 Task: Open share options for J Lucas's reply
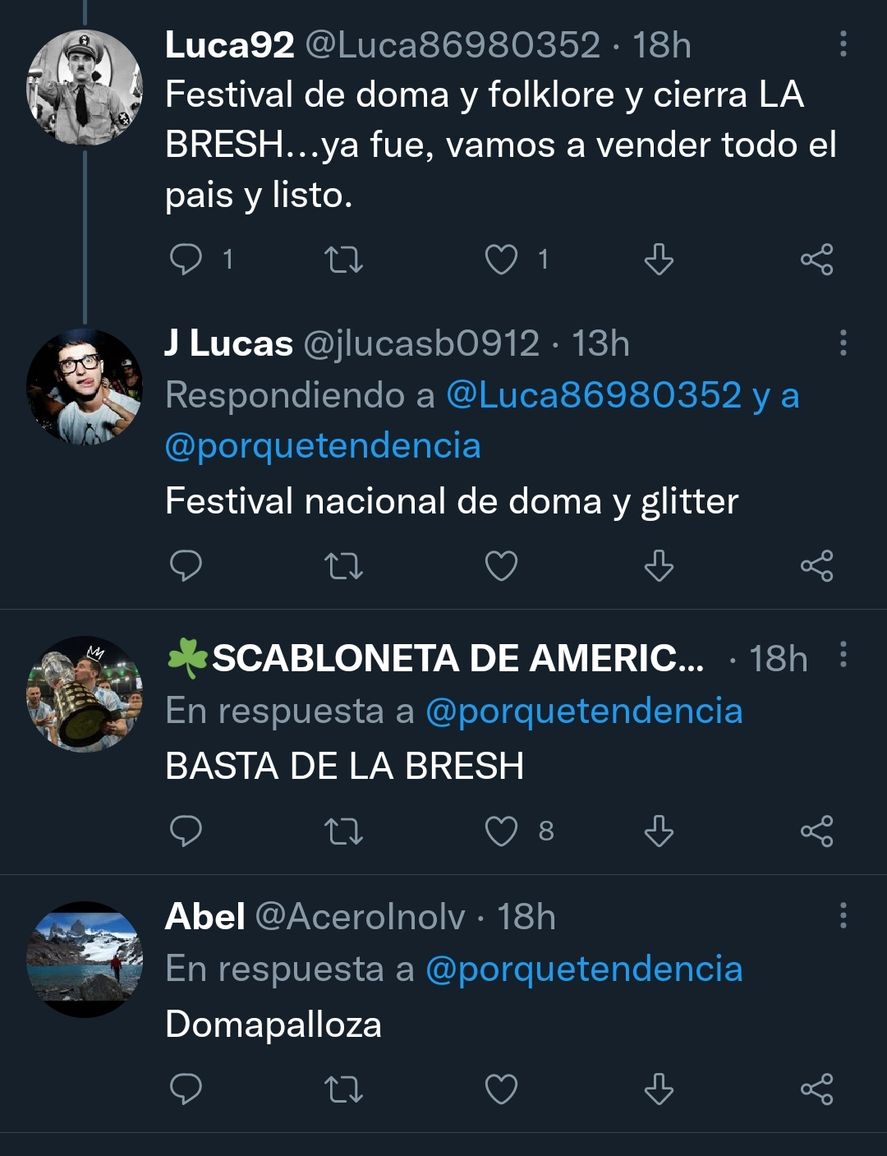click(x=816, y=565)
